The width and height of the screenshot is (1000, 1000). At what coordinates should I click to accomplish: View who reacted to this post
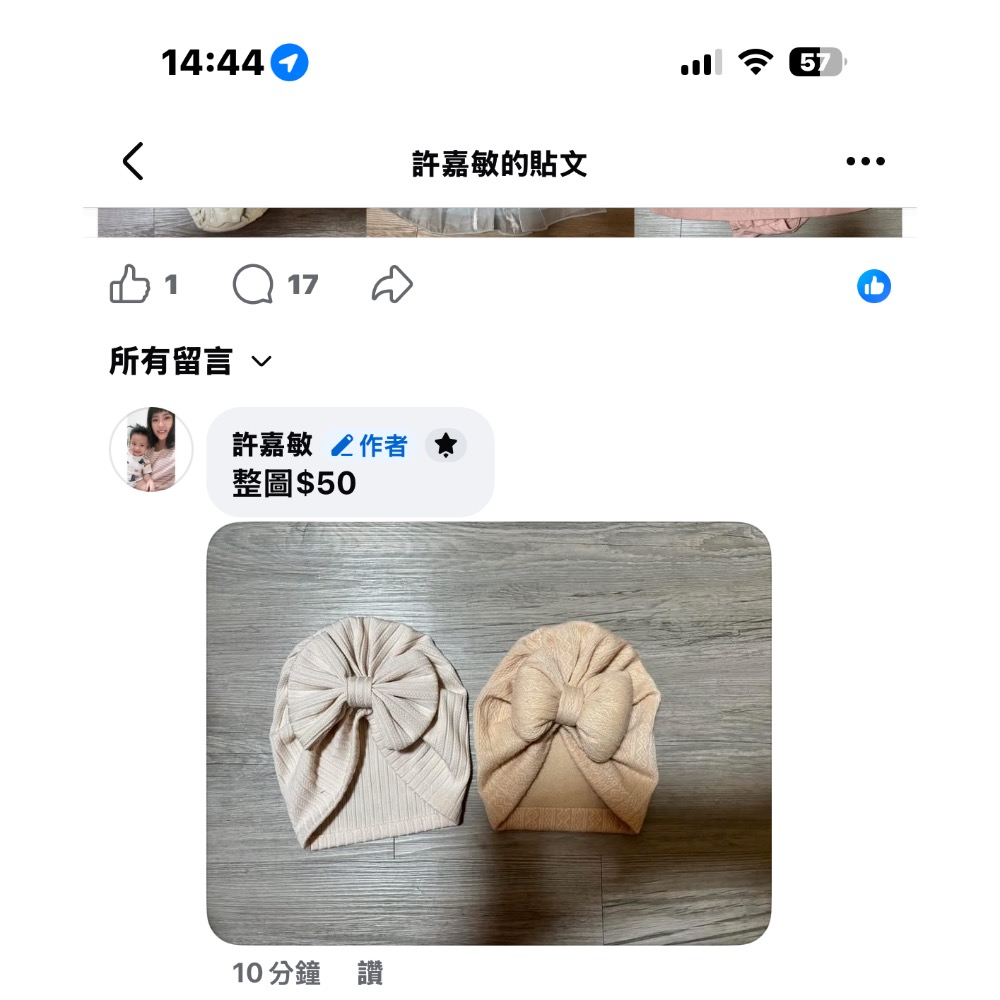[874, 287]
